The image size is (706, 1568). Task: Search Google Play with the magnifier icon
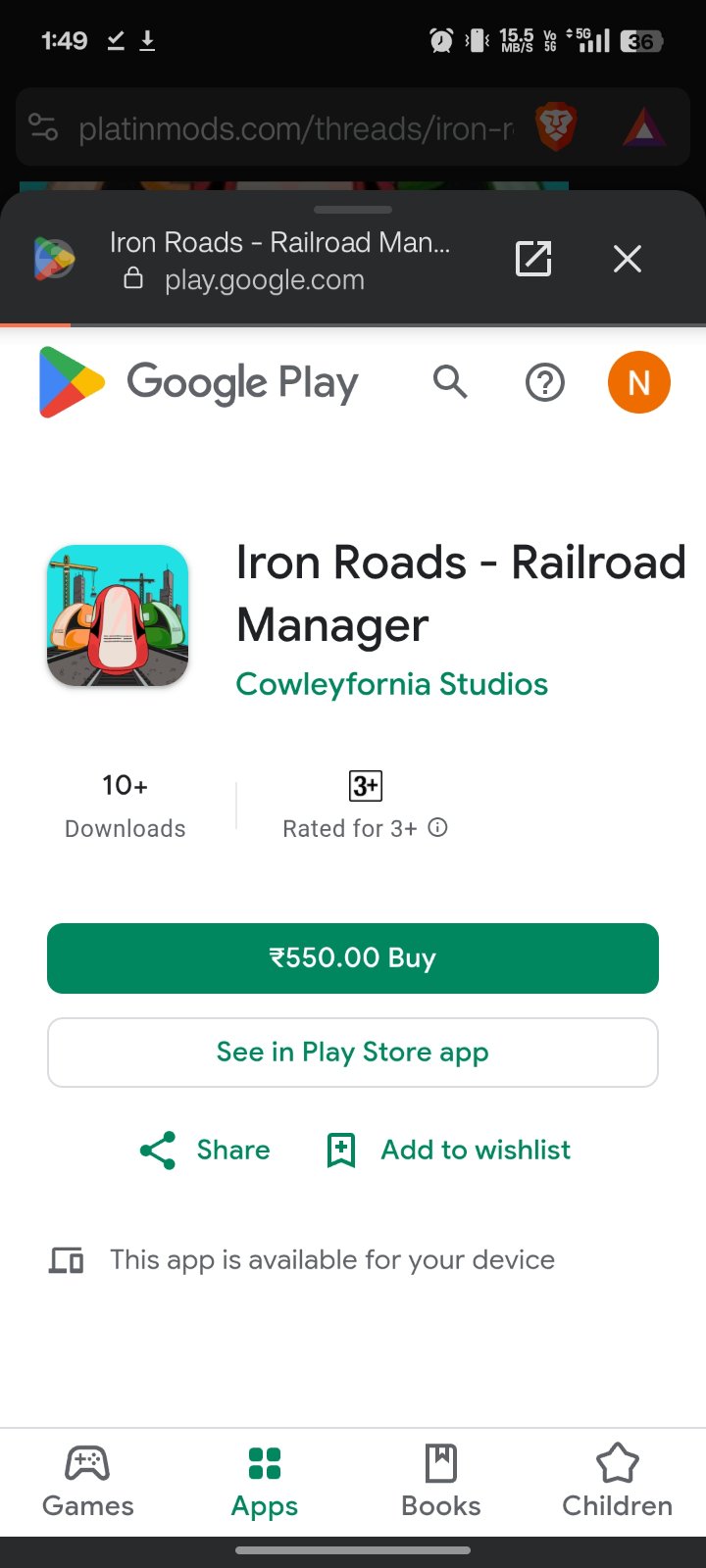(x=450, y=381)
